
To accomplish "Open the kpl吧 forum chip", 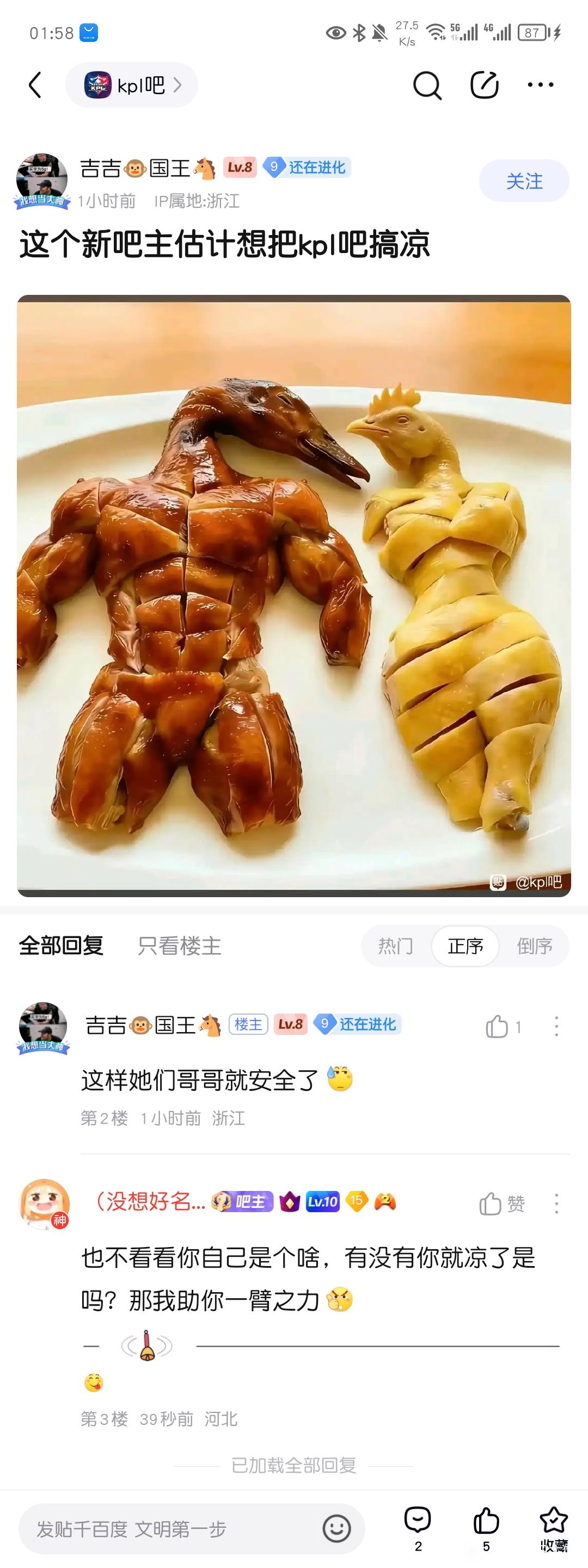I will [x=132, y=85].
